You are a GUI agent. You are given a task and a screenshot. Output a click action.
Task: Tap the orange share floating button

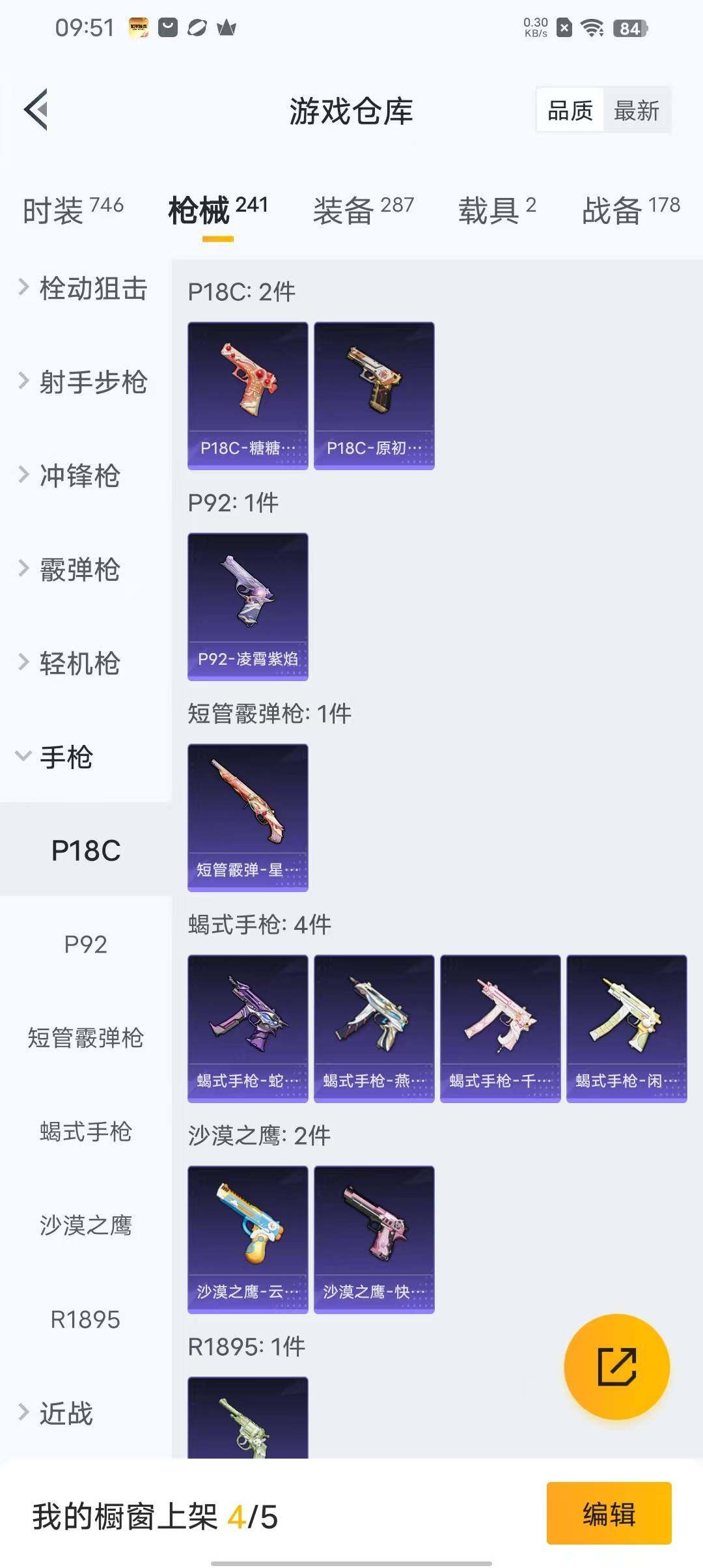point(616,1366)
